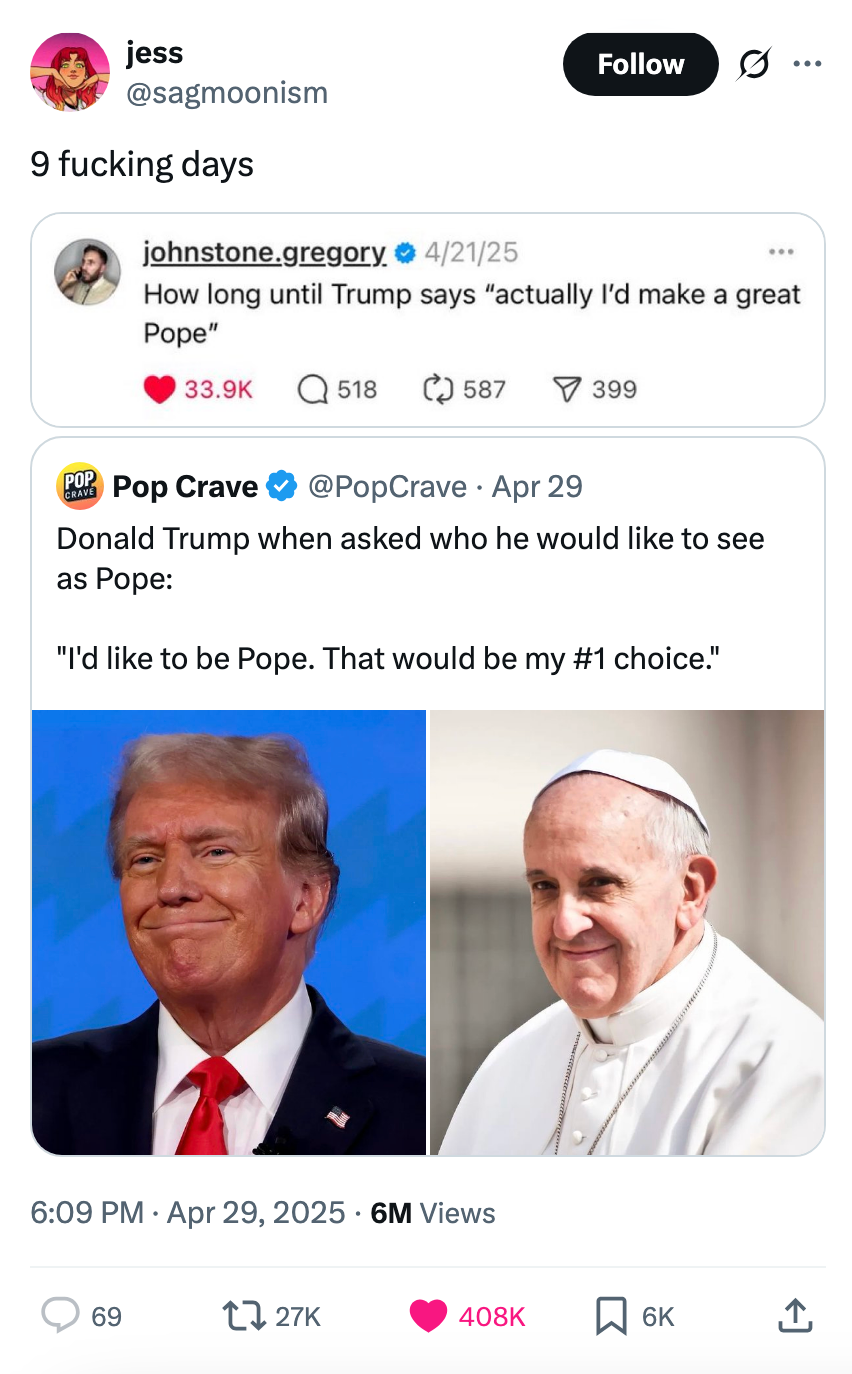Open the three-dot menu on the quoted post

(782, 253)
